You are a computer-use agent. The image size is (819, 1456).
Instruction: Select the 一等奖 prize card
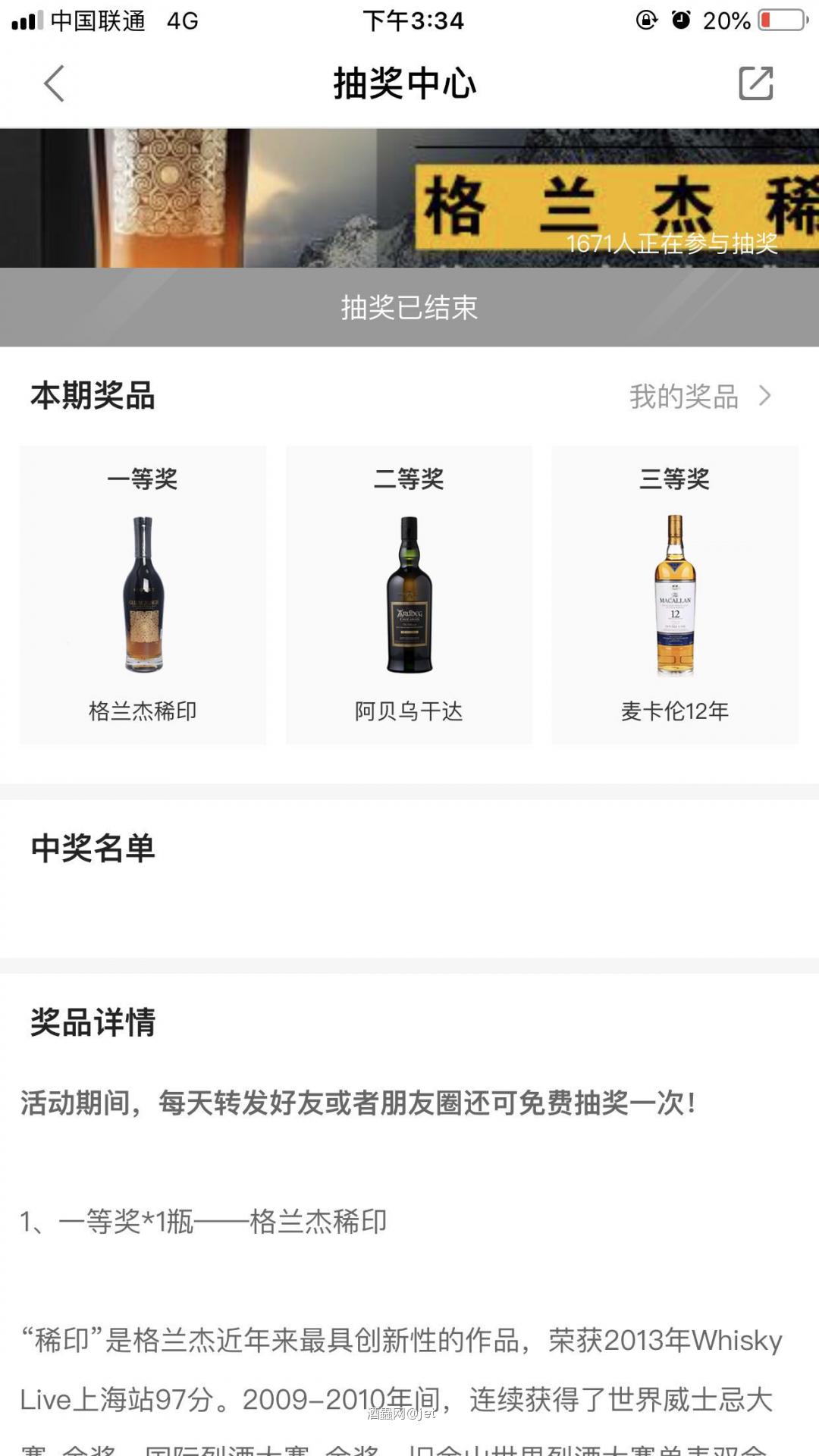(143, 593)
